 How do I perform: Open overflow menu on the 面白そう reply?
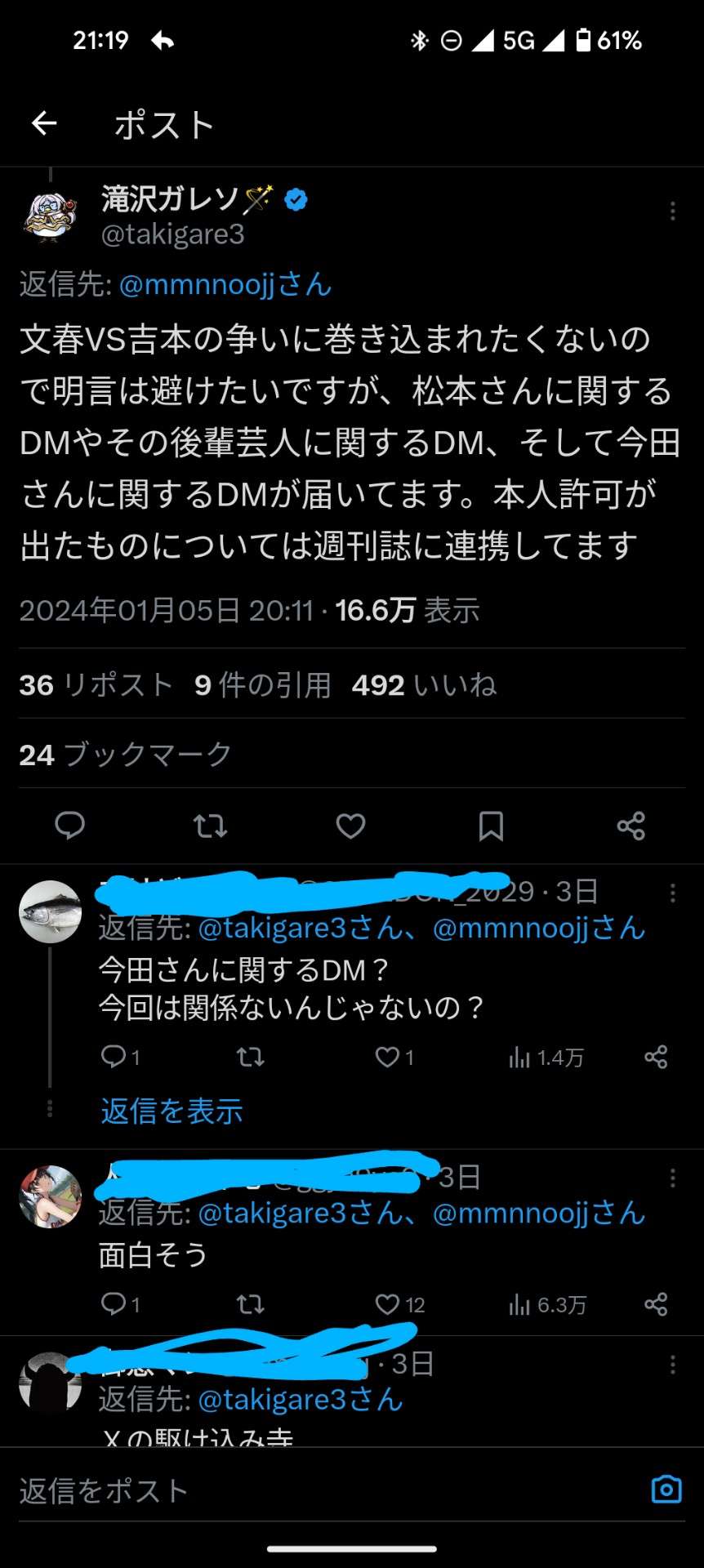pyautogui.click(x=672, y=1178)
